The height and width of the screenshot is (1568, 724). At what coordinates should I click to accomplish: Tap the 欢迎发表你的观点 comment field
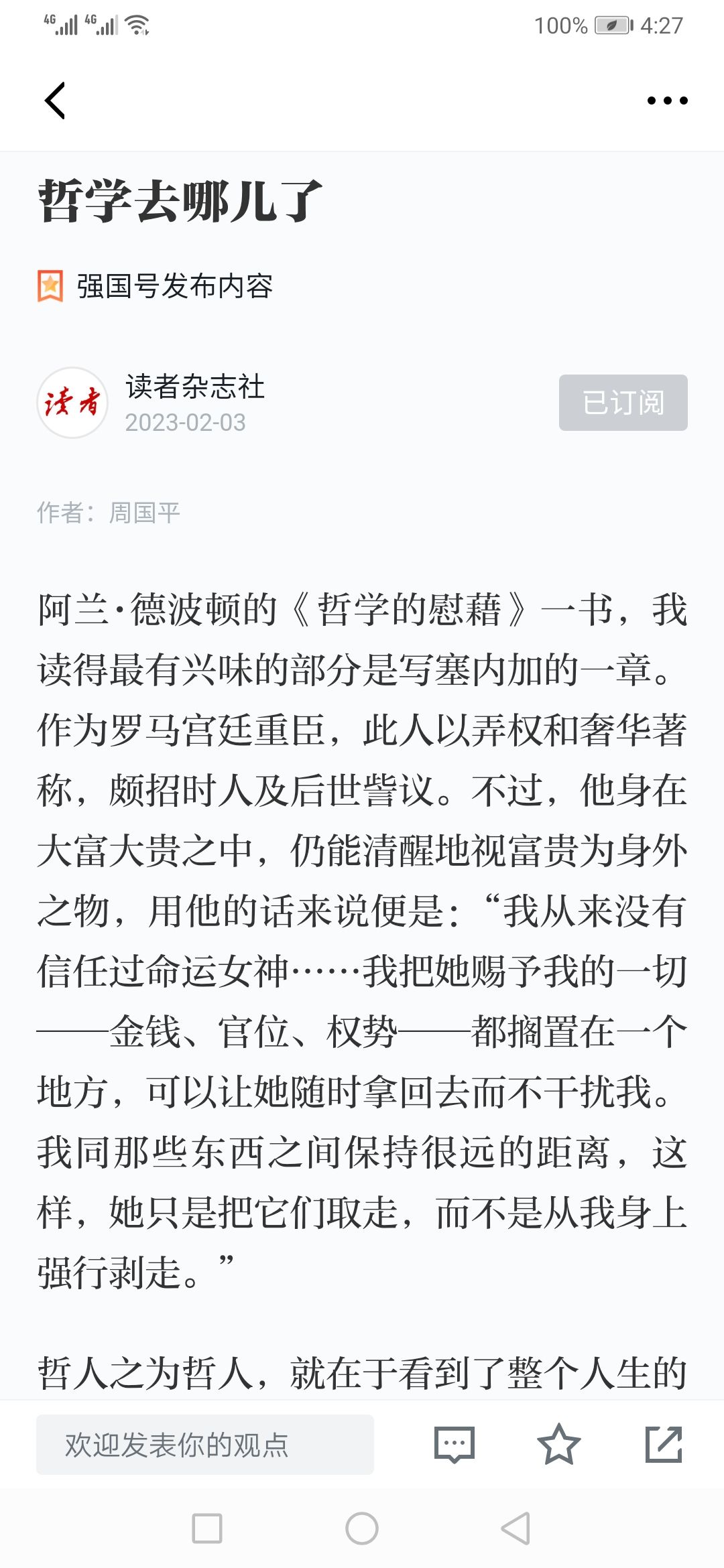point(205,1445)
